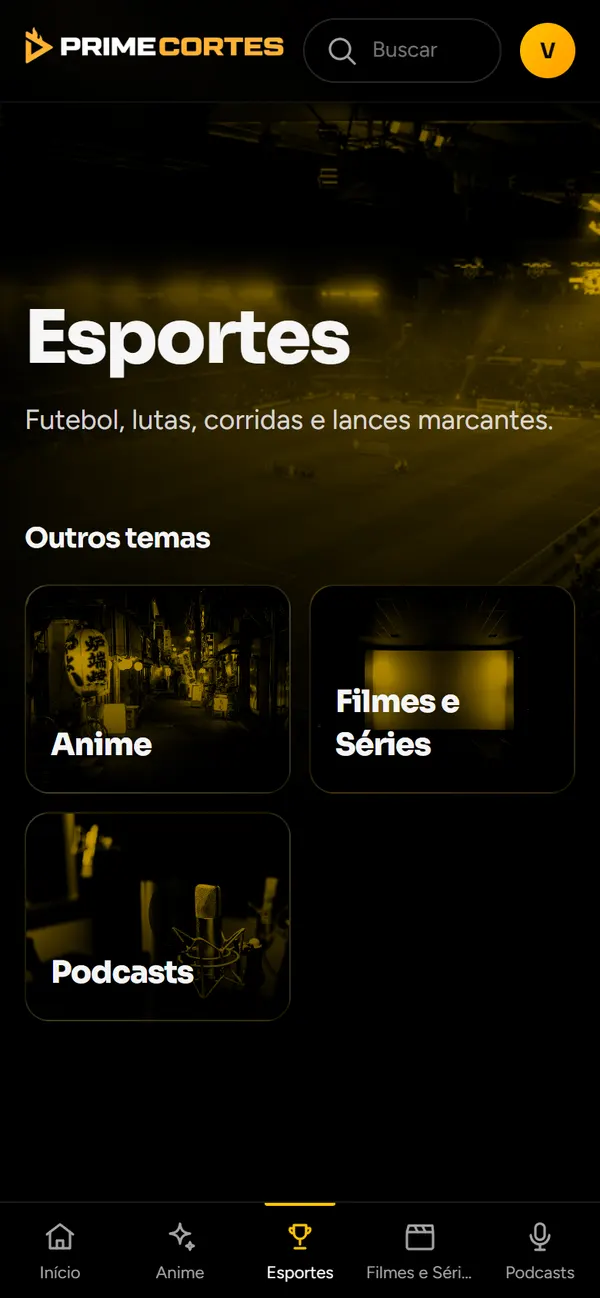This screenshot has width=600, height=1298.
Task: Open the V profile avatar
Action: 547,50
